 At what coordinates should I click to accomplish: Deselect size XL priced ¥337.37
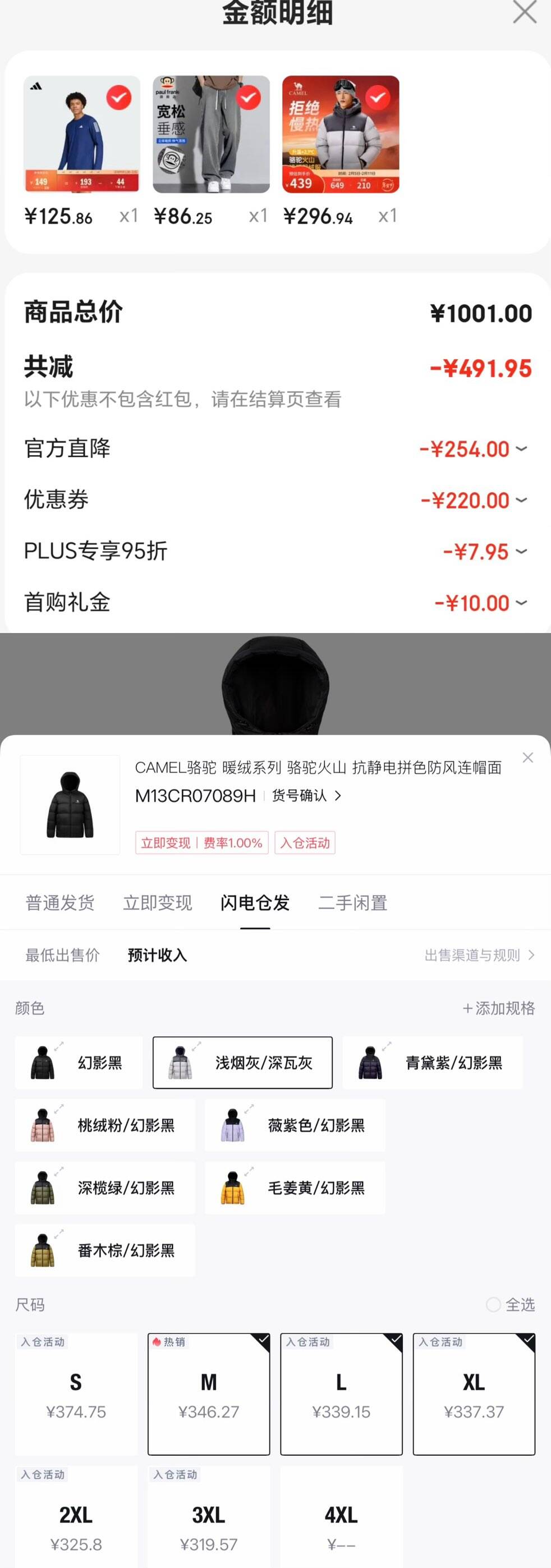[x=474, y=1394]
